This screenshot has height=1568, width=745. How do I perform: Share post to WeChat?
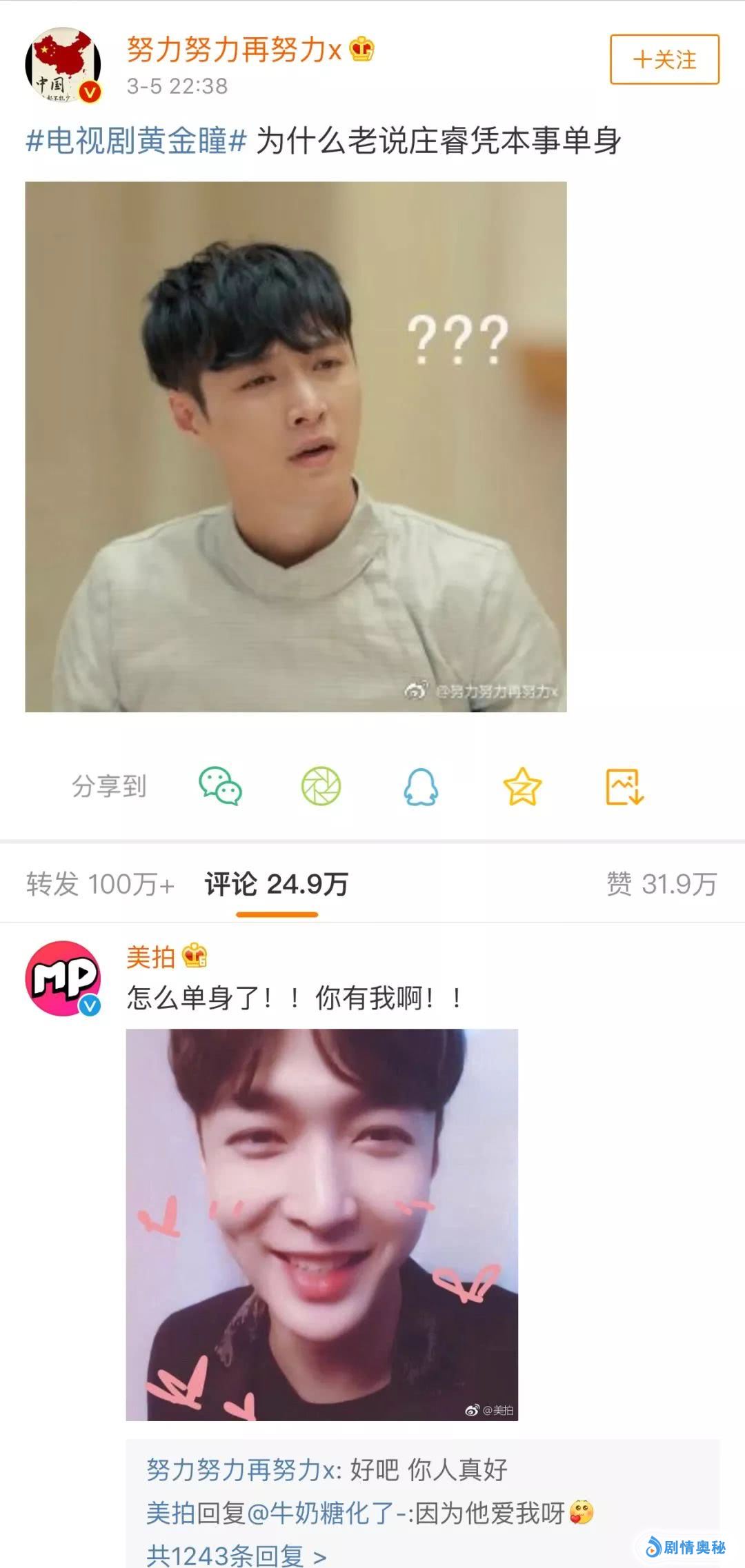(x=220, y=786)
